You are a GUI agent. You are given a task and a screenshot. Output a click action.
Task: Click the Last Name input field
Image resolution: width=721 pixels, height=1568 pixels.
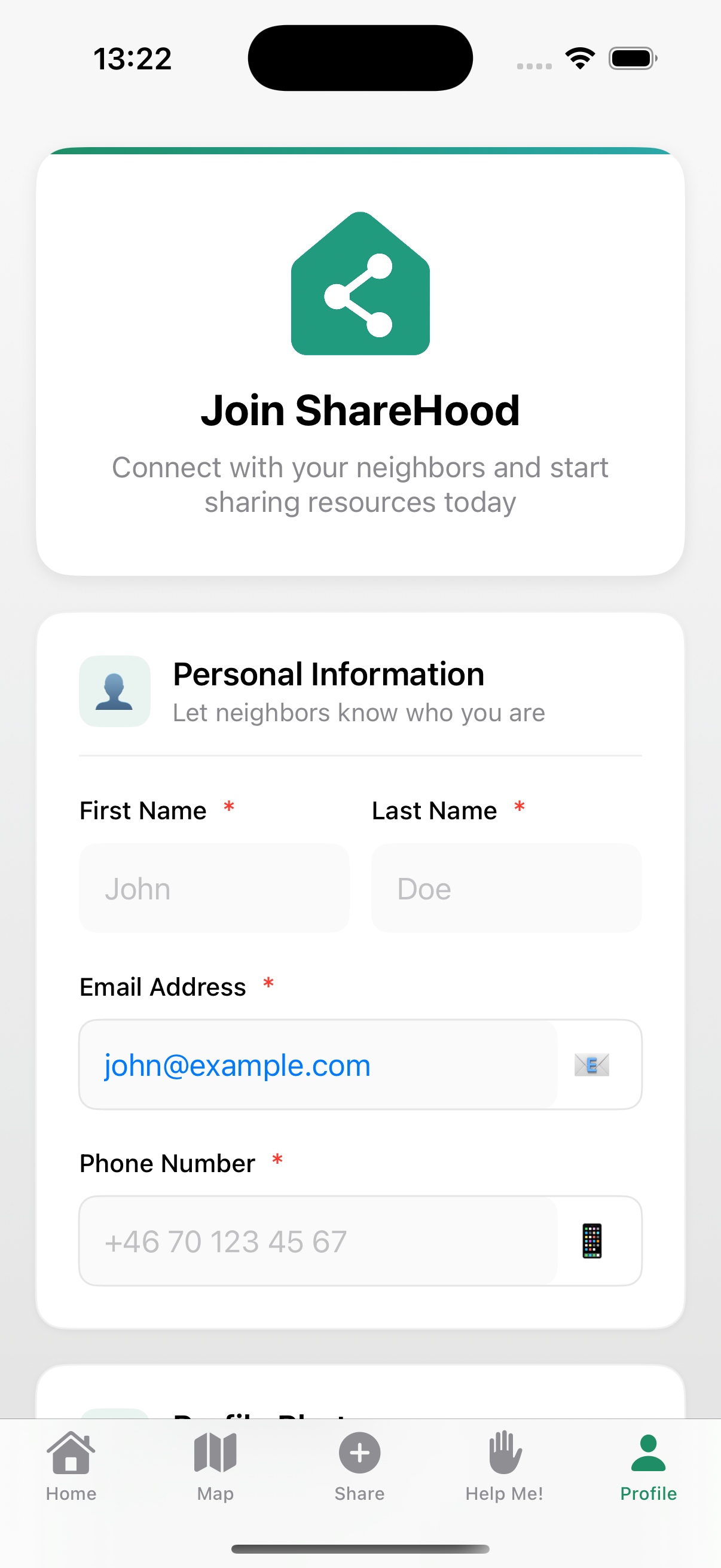tap(506, 888)
